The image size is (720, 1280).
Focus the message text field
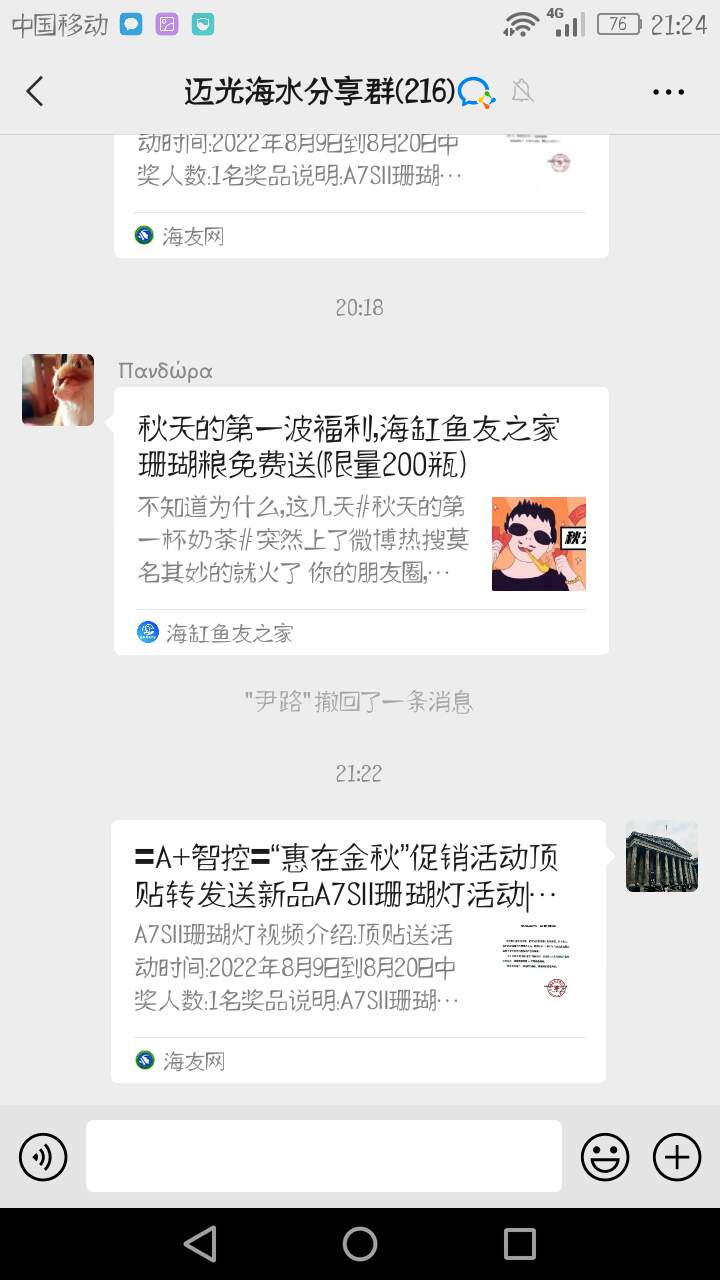tap(324, 1156)
